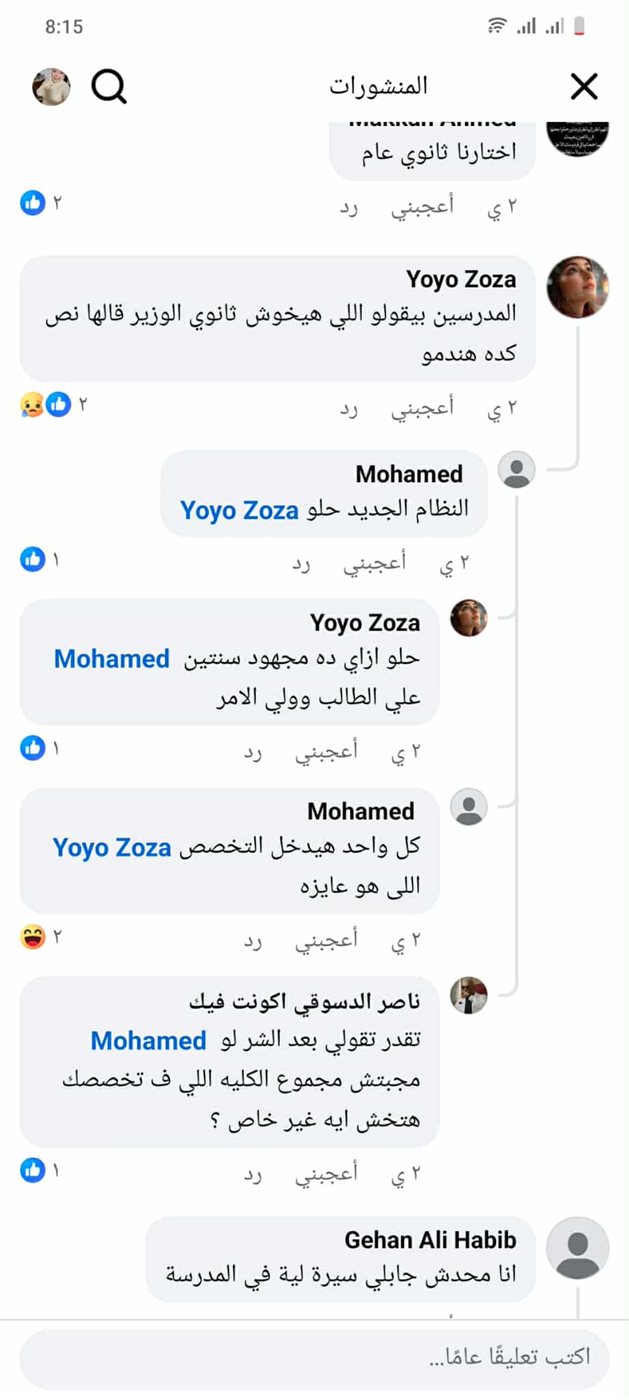This screenshot has height=1400, width=629.
Task: Open Gehan Ali Habib's profile picture
Action: tap(577, 1248)
